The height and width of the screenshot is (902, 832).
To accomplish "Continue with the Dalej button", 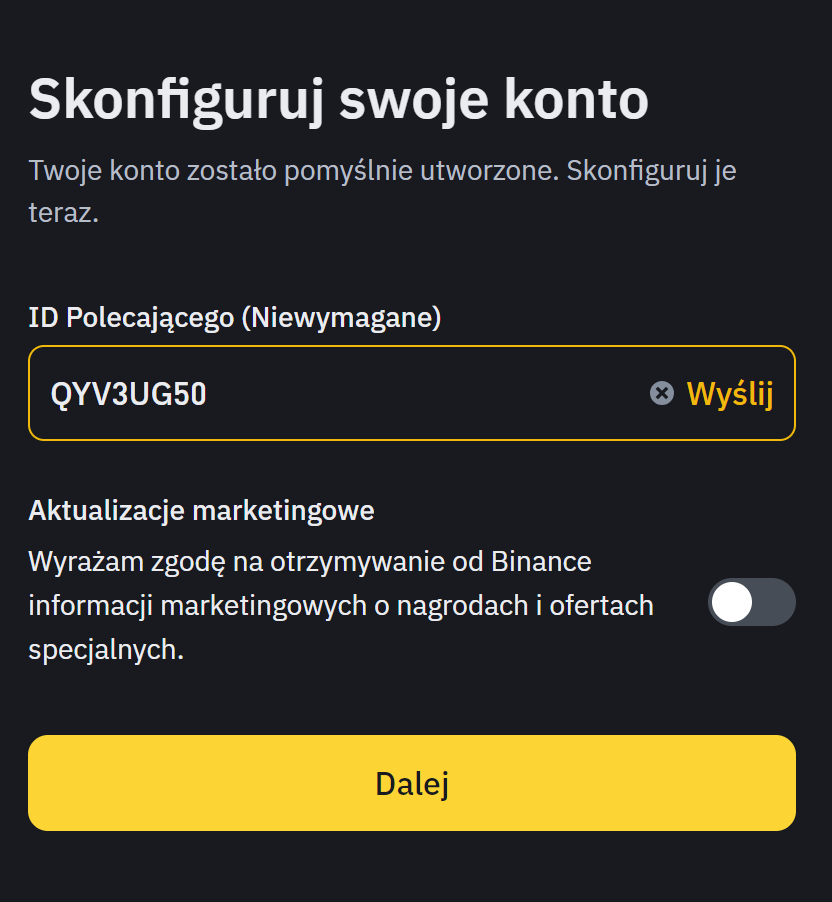I will 412,783.
